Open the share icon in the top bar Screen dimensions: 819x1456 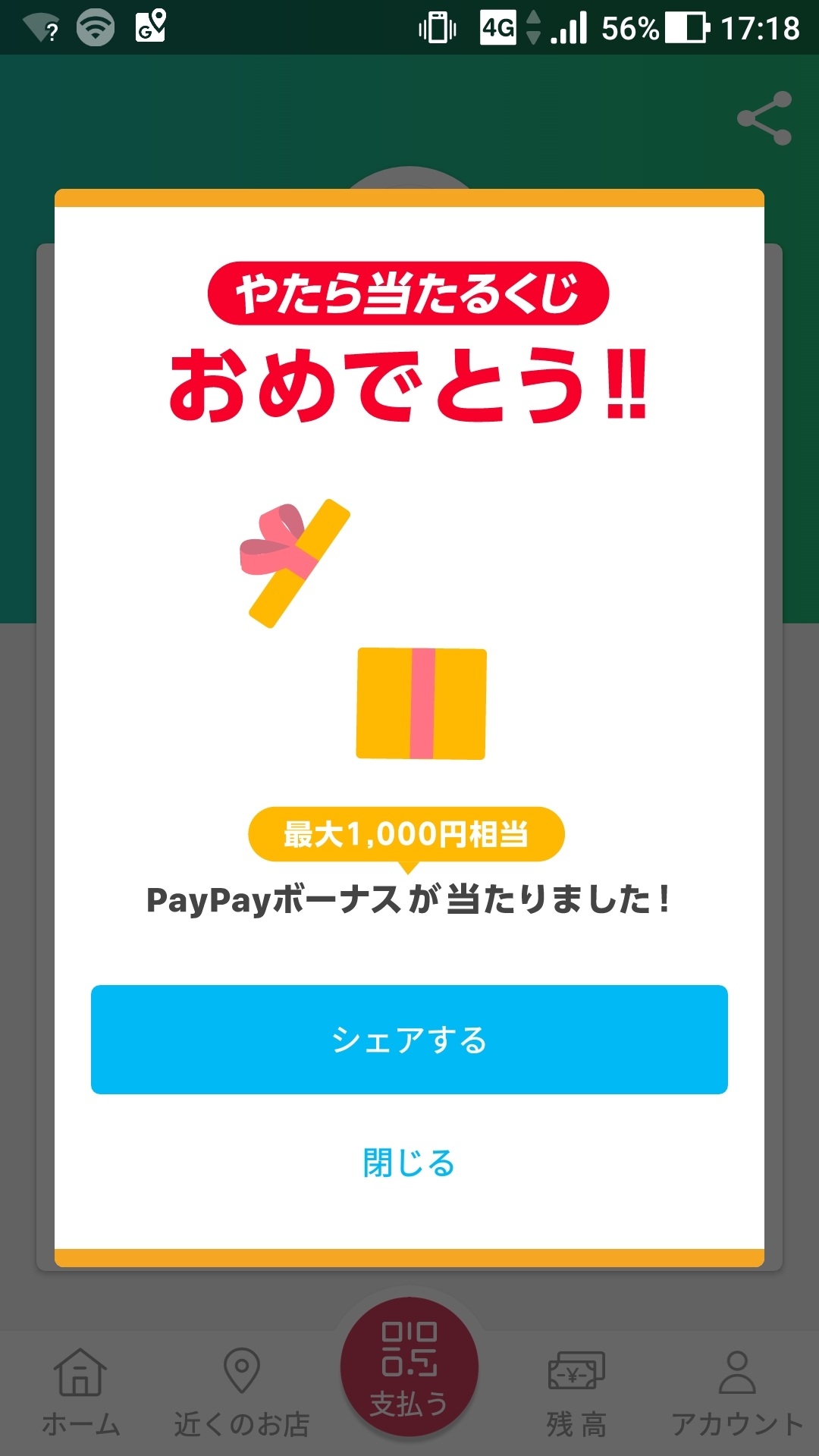pos(764,118)
